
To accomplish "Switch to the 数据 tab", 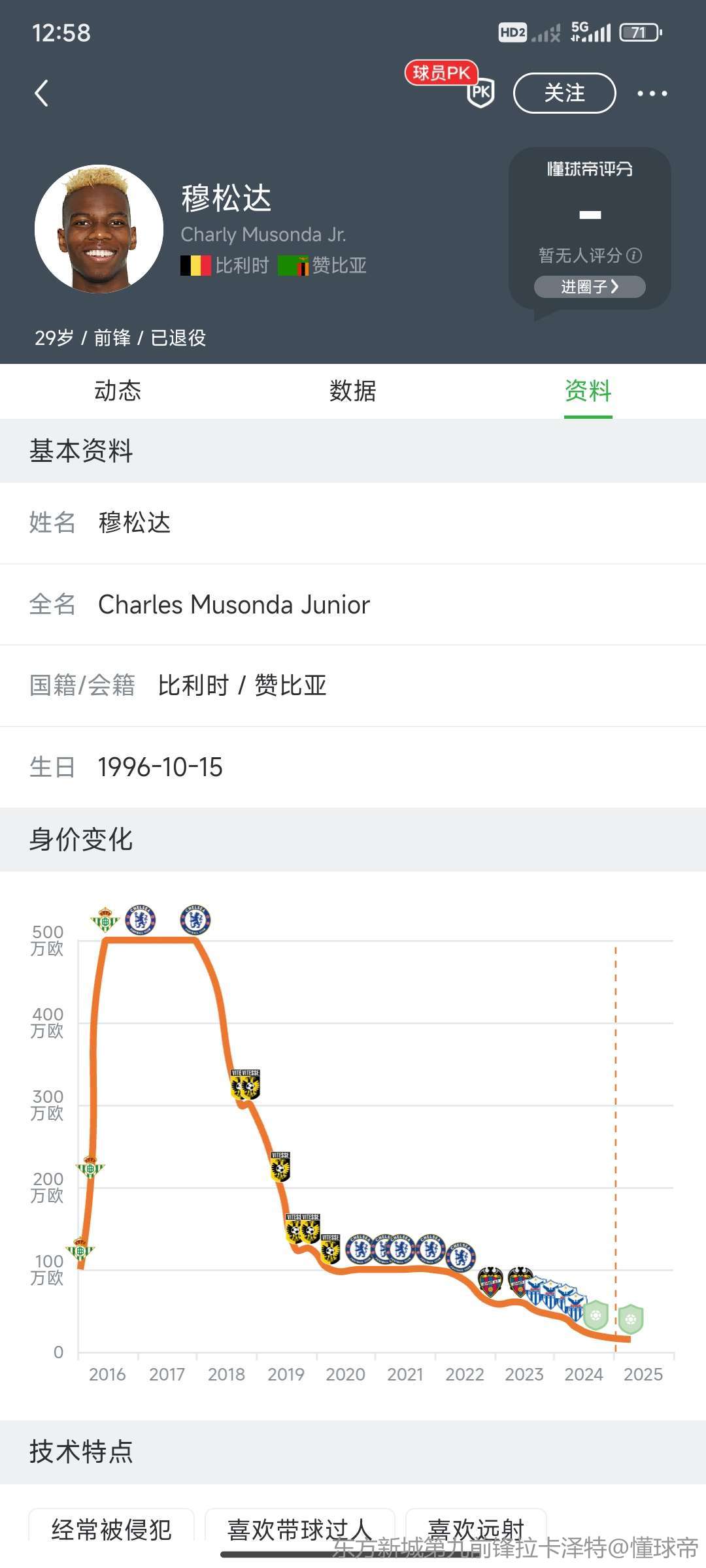I will 352,391.
